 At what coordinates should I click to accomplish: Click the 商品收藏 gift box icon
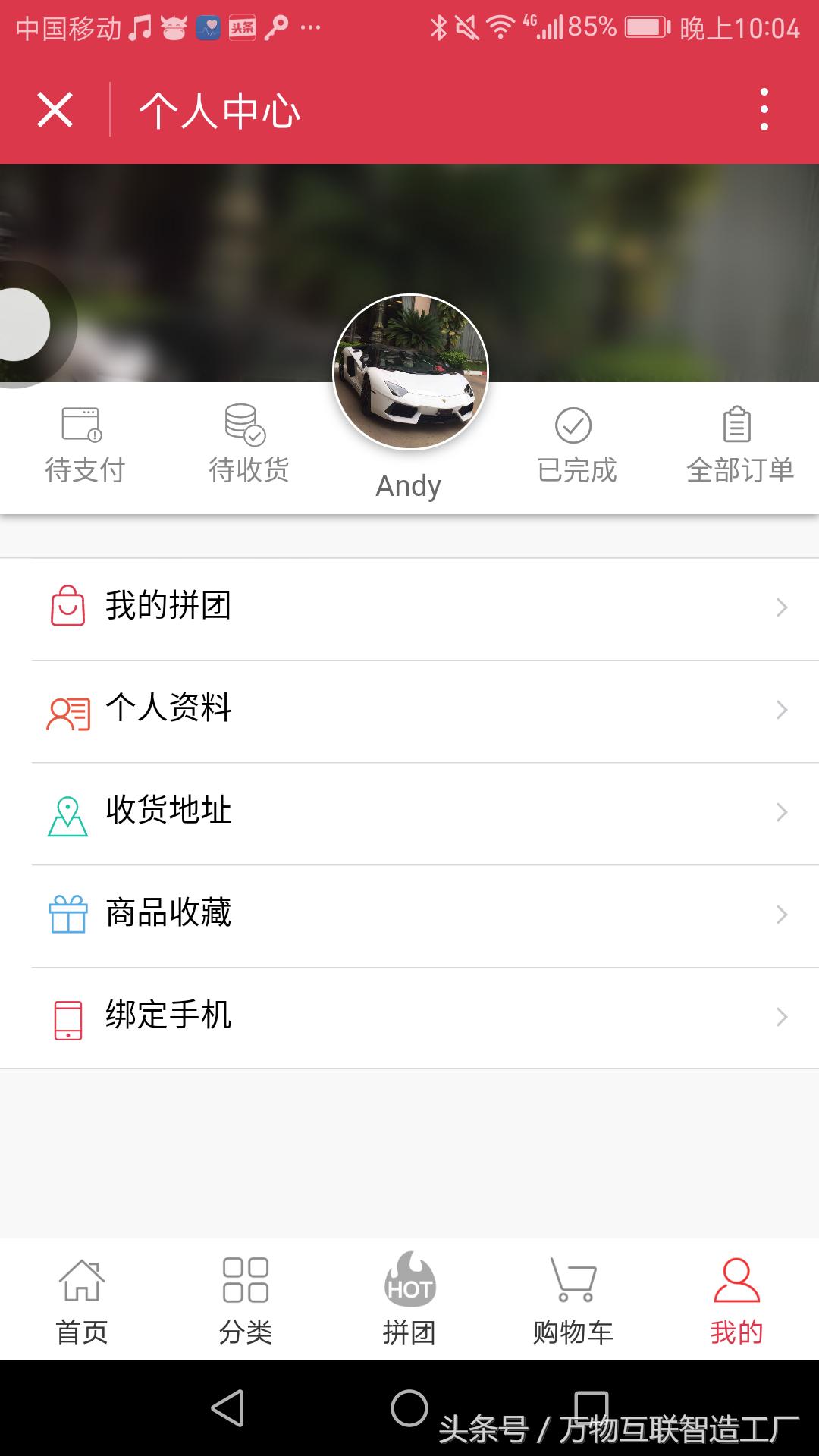tap(67, 912)
